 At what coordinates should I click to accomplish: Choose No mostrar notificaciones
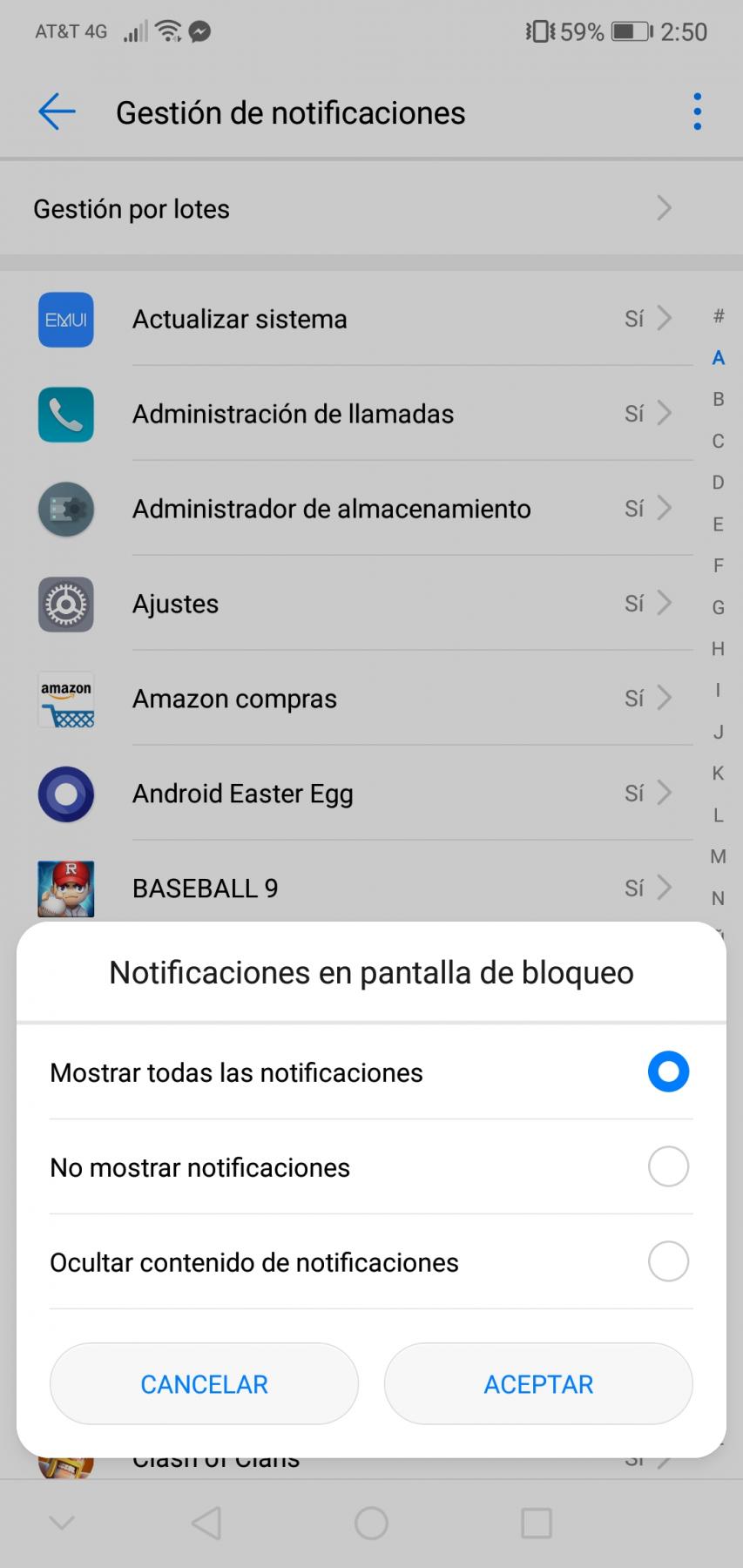667,1167
